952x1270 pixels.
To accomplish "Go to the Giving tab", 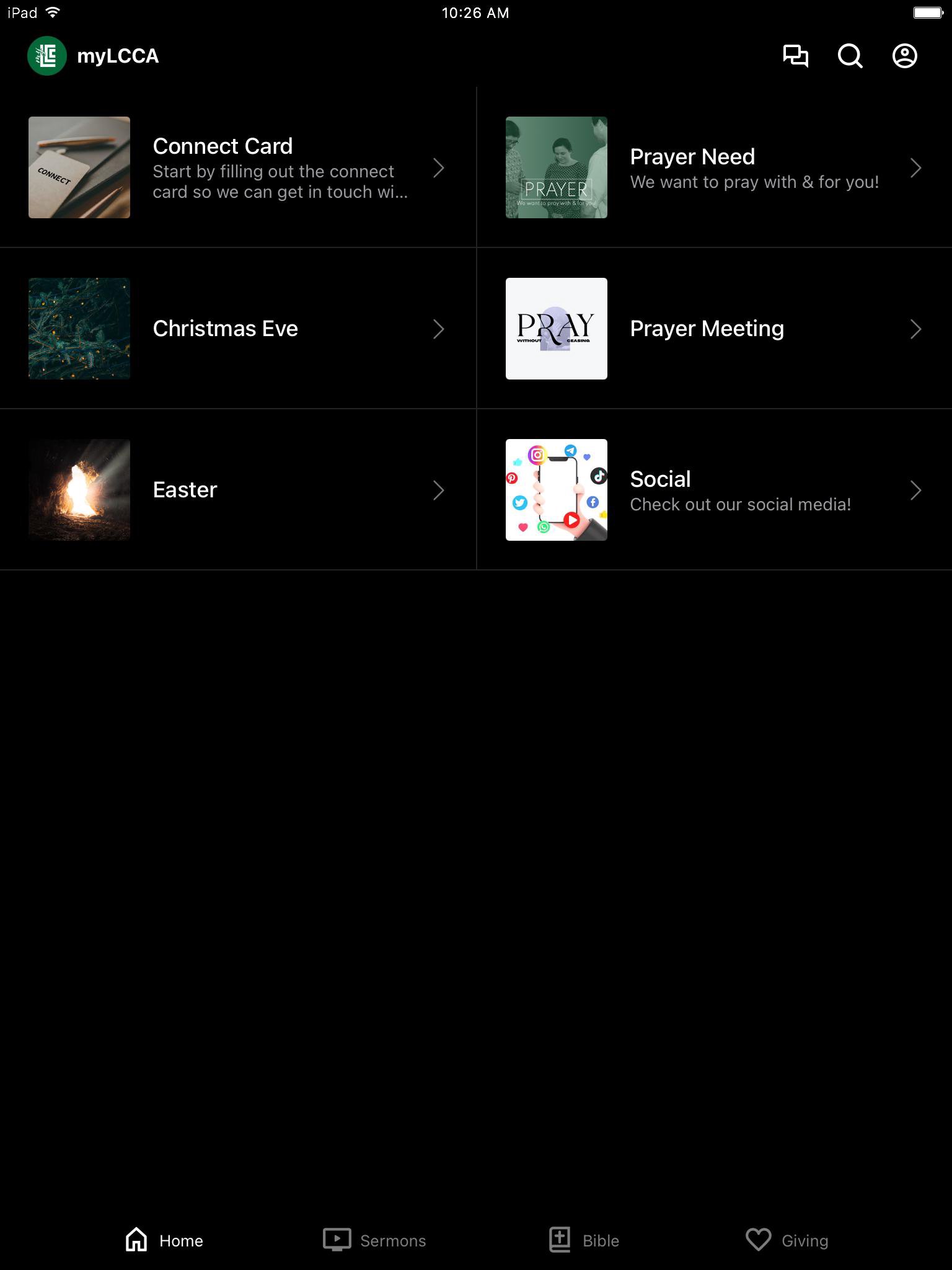I will (x=787, y=1240).
